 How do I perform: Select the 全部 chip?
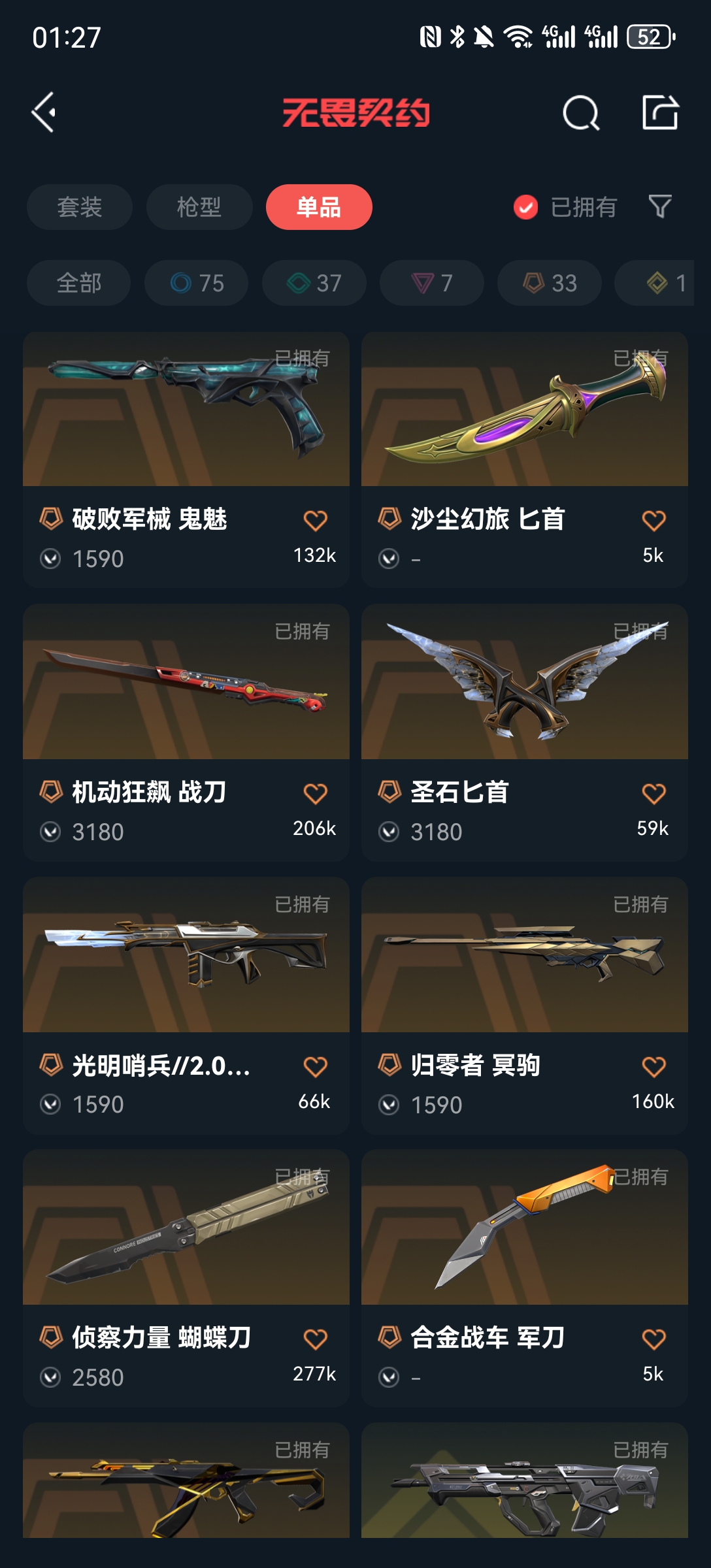click(x=78, y=283)
